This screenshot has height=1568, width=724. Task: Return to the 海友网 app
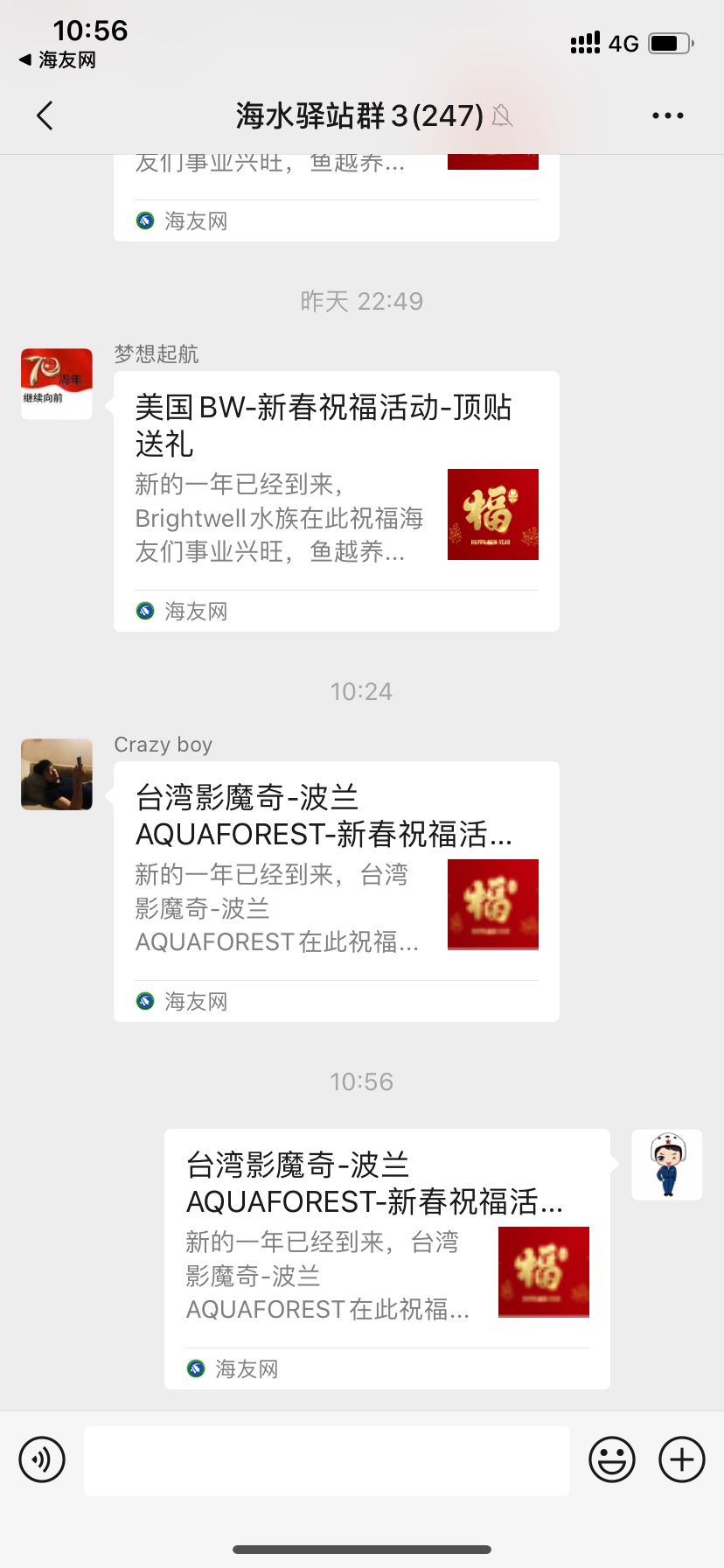[58, 60]
